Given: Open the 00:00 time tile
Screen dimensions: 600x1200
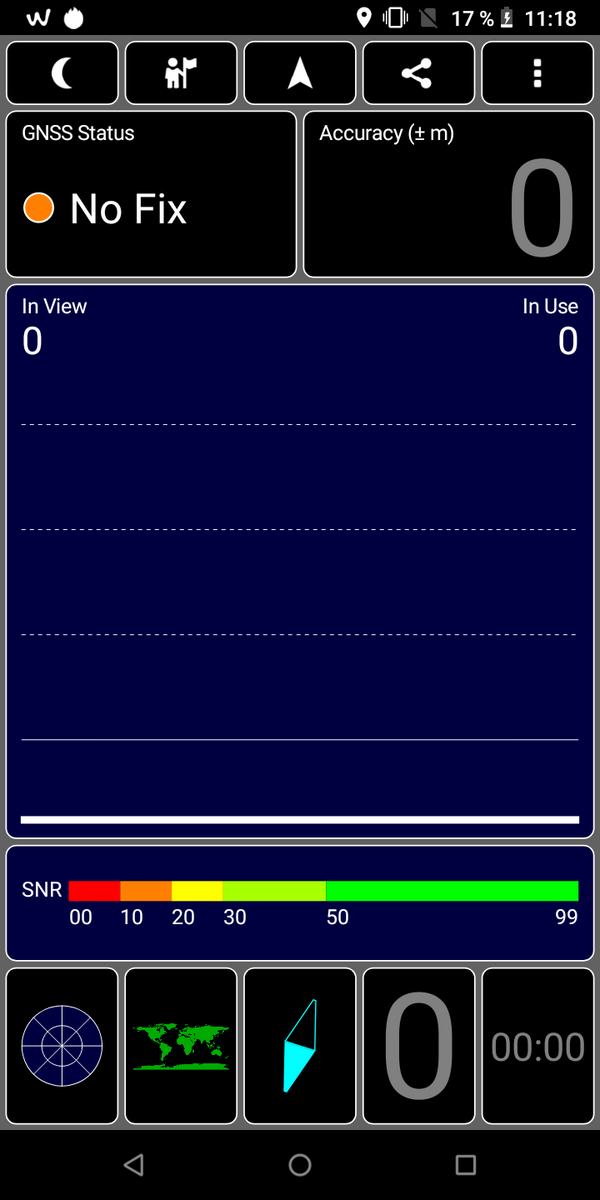Looking at the screenshot, I should 537,1046.
